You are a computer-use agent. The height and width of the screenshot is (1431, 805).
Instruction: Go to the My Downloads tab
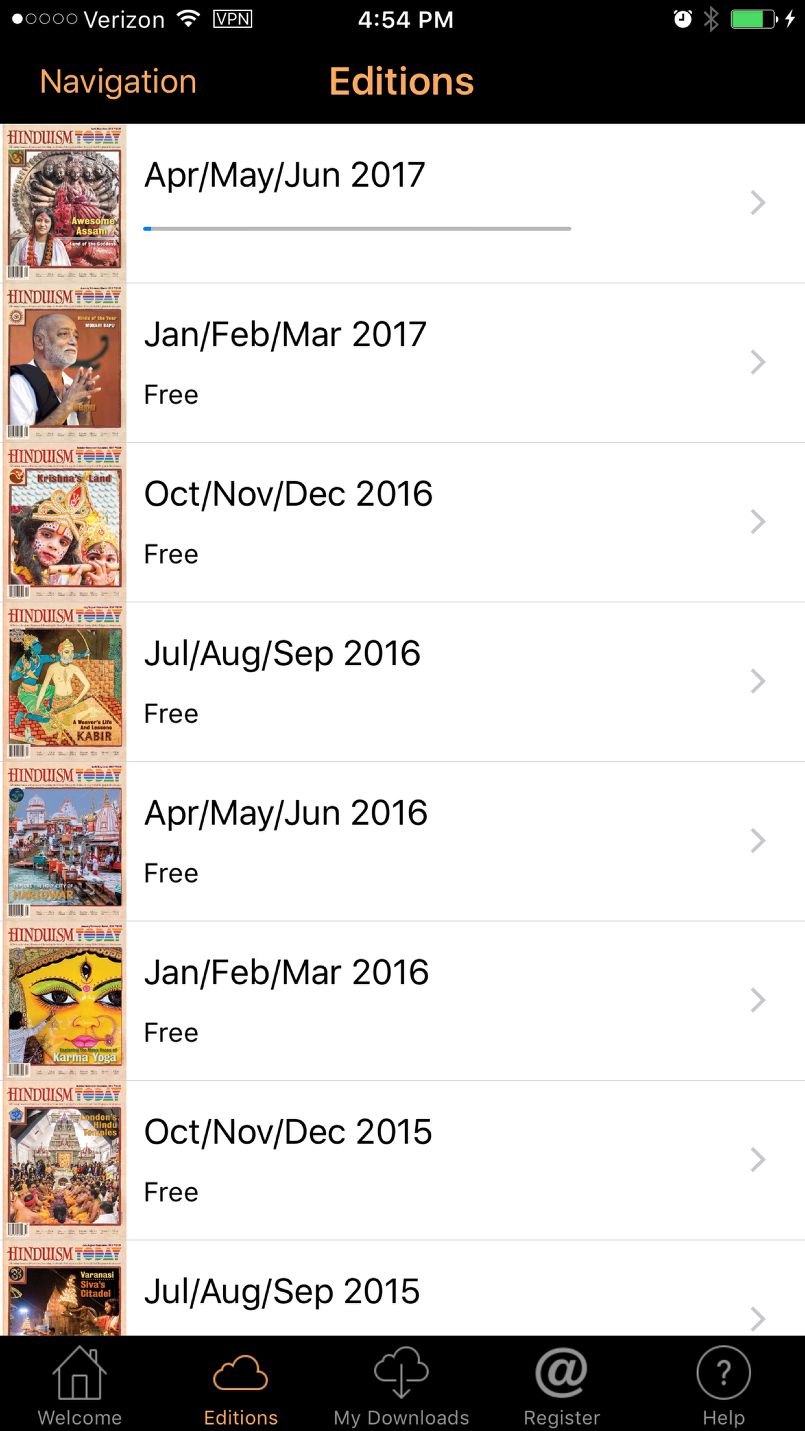point(401,1386)
